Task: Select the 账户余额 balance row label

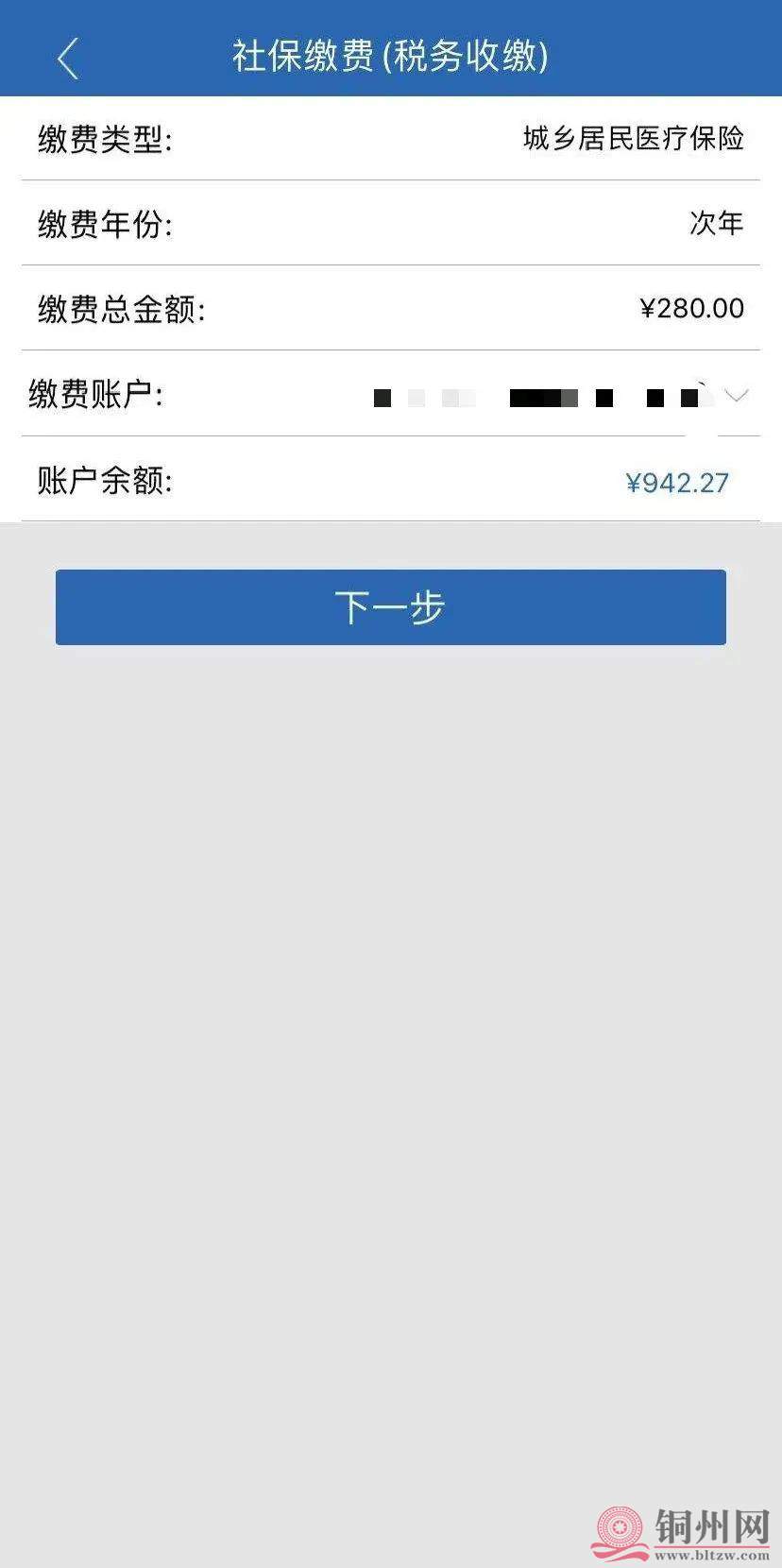Action: 104,481
